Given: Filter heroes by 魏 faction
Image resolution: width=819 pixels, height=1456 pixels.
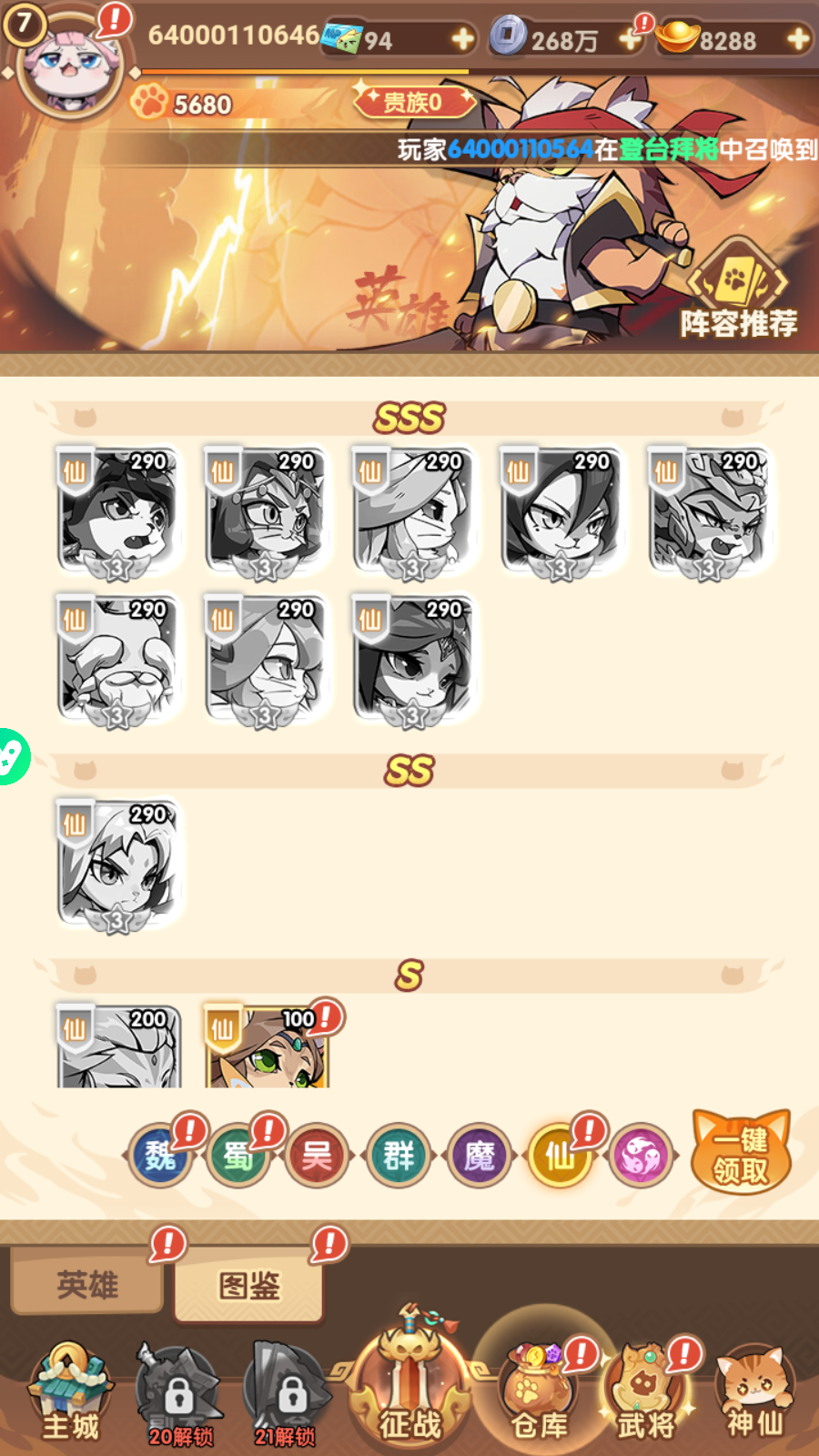Looking at the screenshot, I should [x=160, y=1156].
